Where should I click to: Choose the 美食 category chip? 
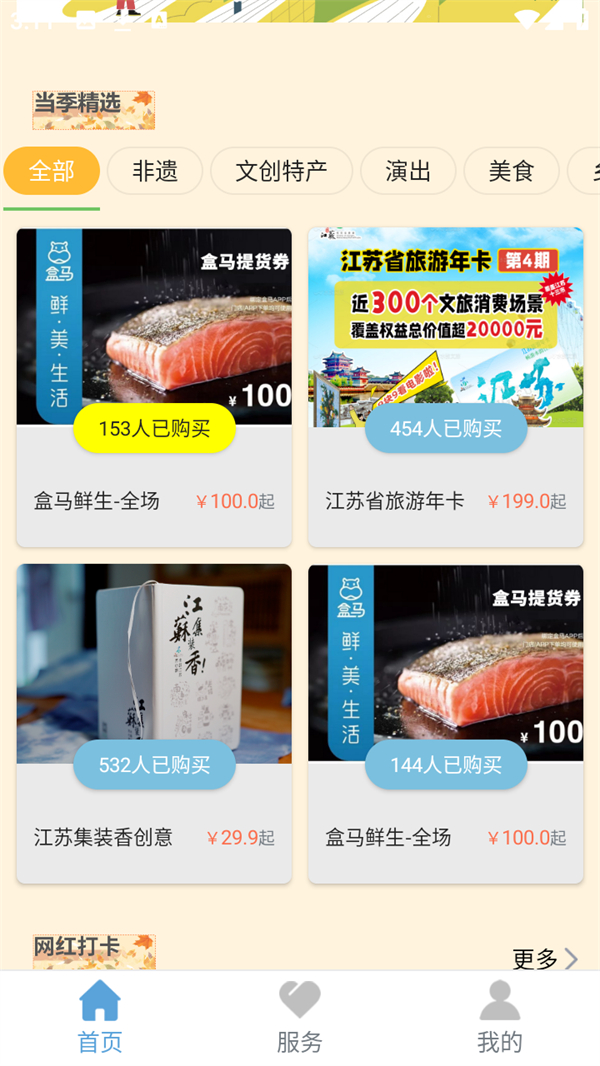(511, 171)
